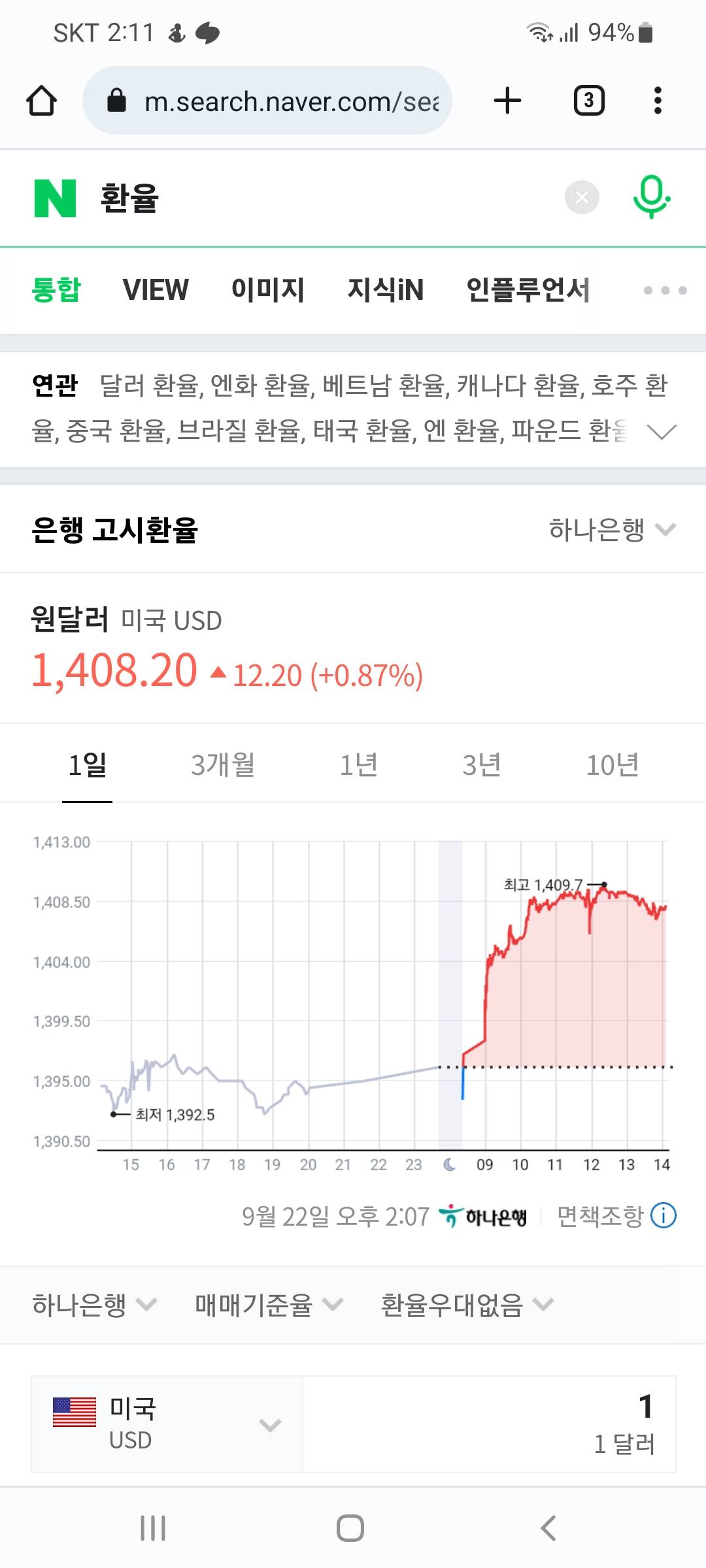The height and width of the screenshot is (1568, 706).
Task: Switch to the 인플루언서 tab
Action: pyautogui.click(x=528, y=289)
